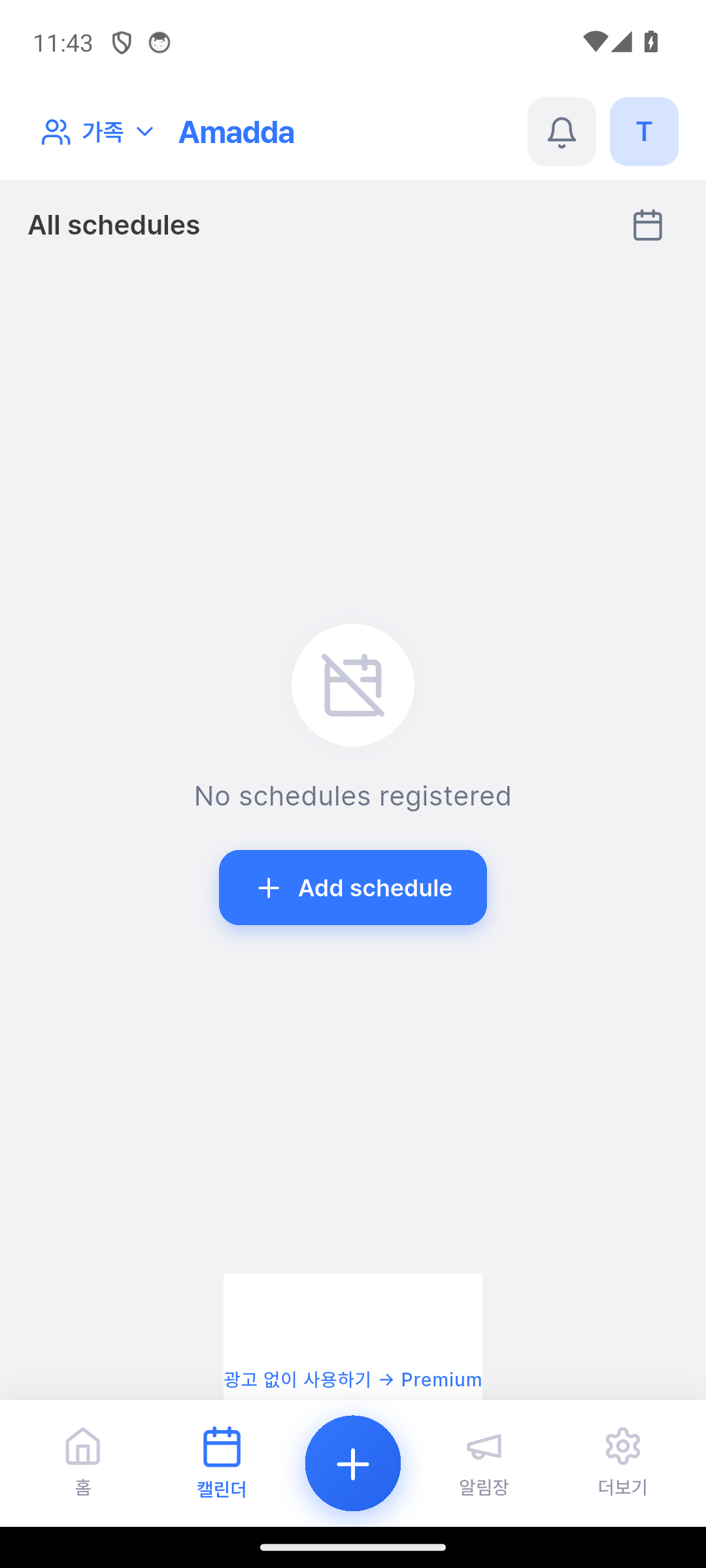Open the 가족 group dropdown
The image size is (706, 1568).
point(98,132)
